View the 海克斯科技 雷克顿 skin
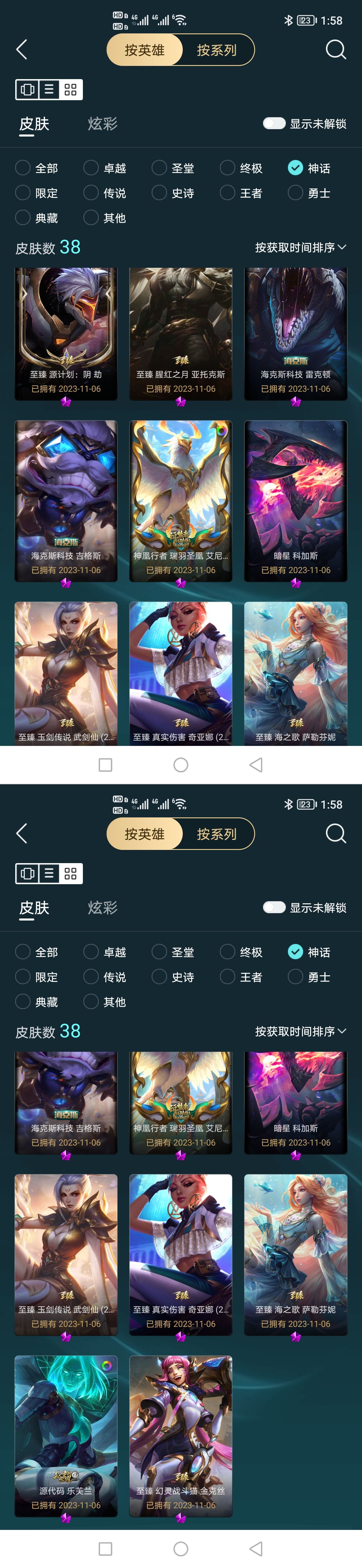This screenshot has width=362, height=1568. tap(296, 334)
